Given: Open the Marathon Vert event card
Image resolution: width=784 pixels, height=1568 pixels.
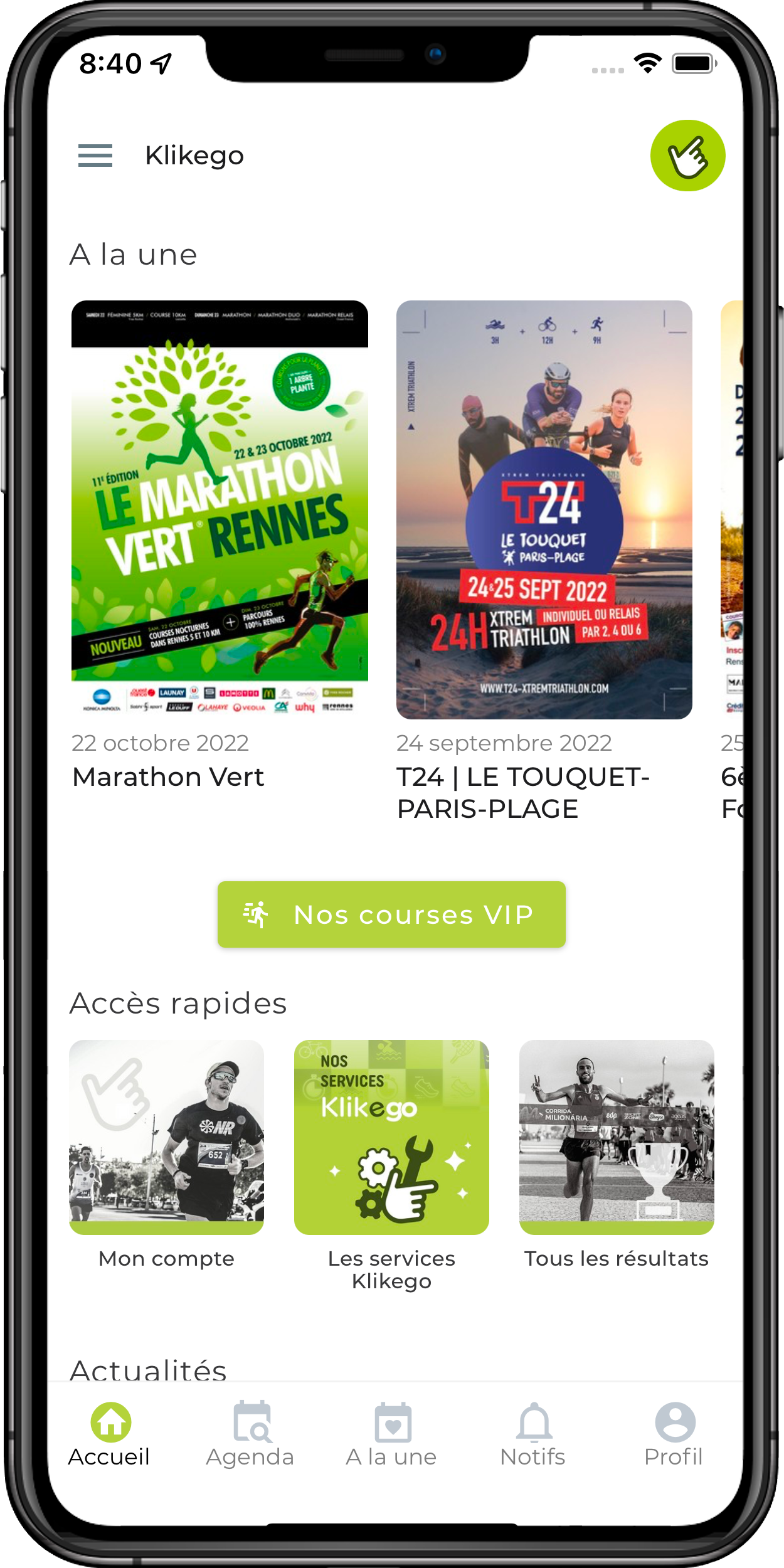Looking at the screenshot, I should pos(220,509).
